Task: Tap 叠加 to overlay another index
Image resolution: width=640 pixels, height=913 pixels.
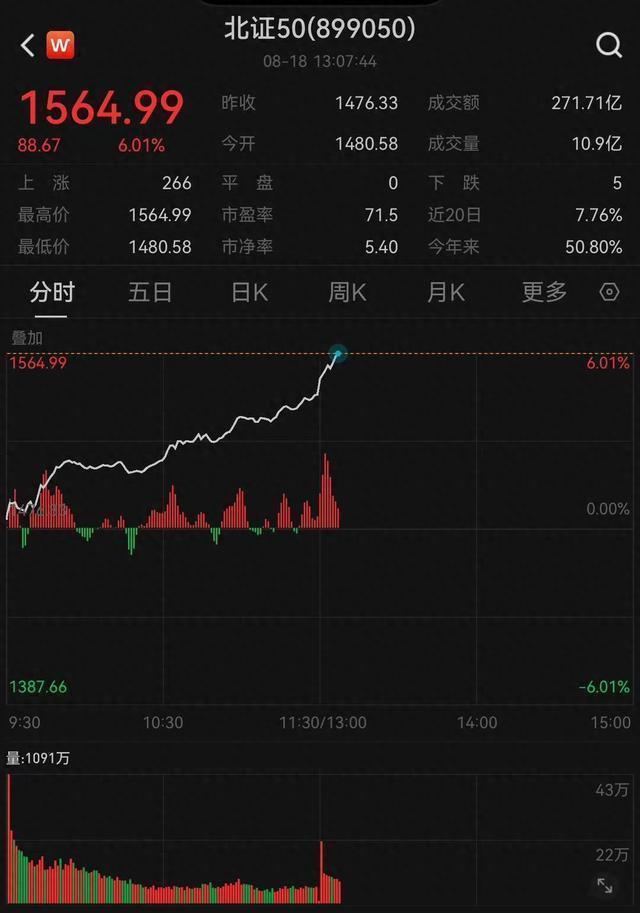Action: point(27,338)
